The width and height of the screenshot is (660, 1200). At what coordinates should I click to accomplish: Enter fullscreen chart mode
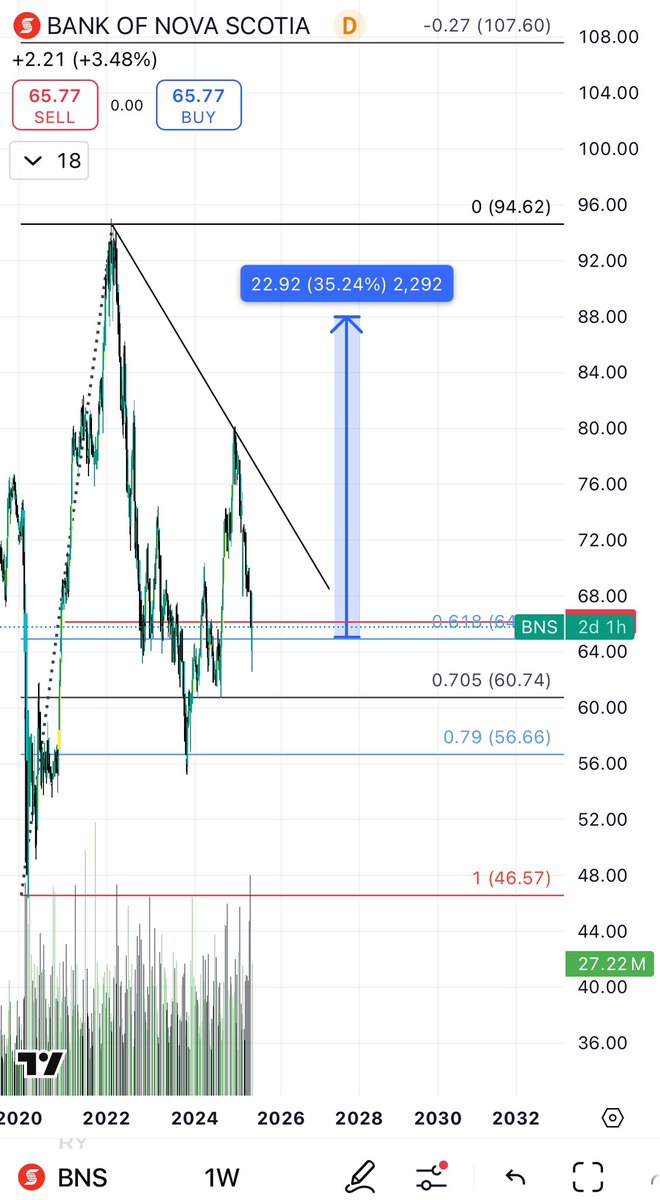[587, 1177]
